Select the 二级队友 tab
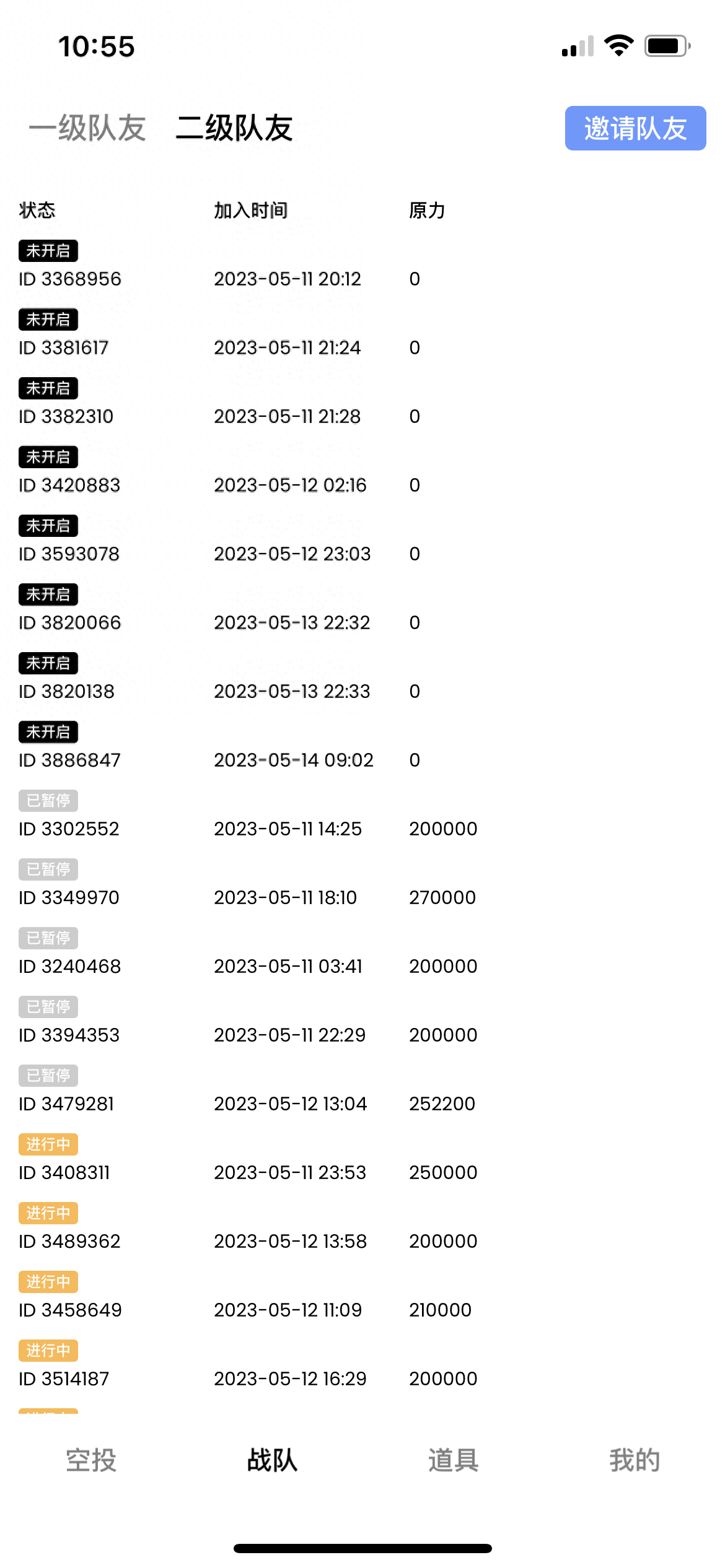 pyautogui.click(x=234, y=128)
